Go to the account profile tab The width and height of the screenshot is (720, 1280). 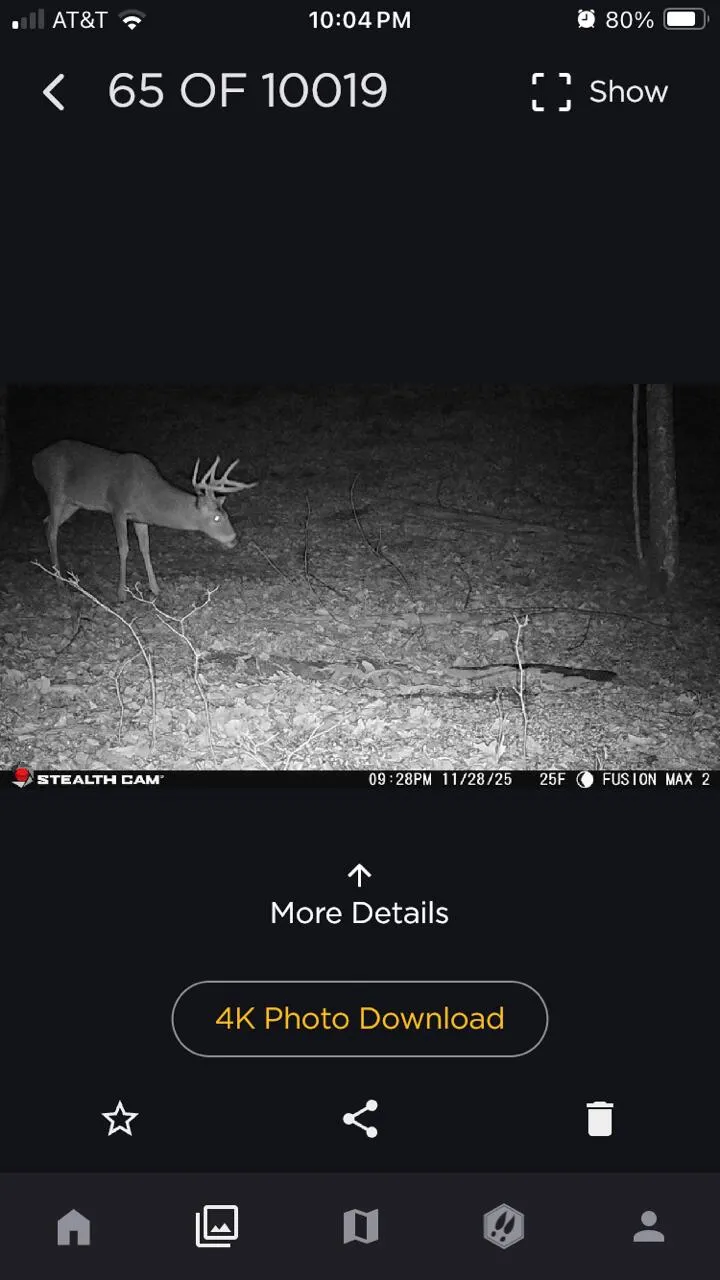click(x=648, y=1227)
